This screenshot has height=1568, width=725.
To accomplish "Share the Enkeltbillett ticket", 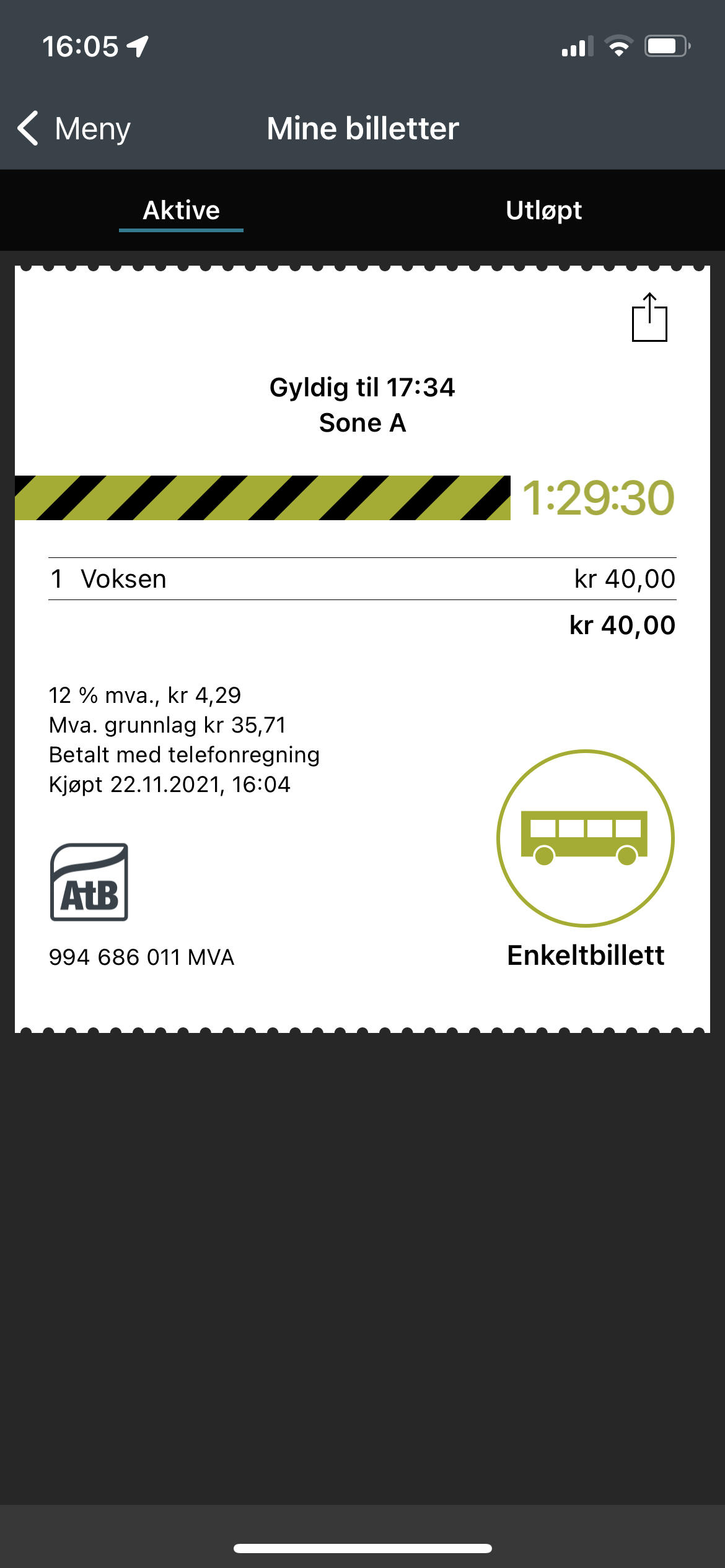I will point(649,318).
